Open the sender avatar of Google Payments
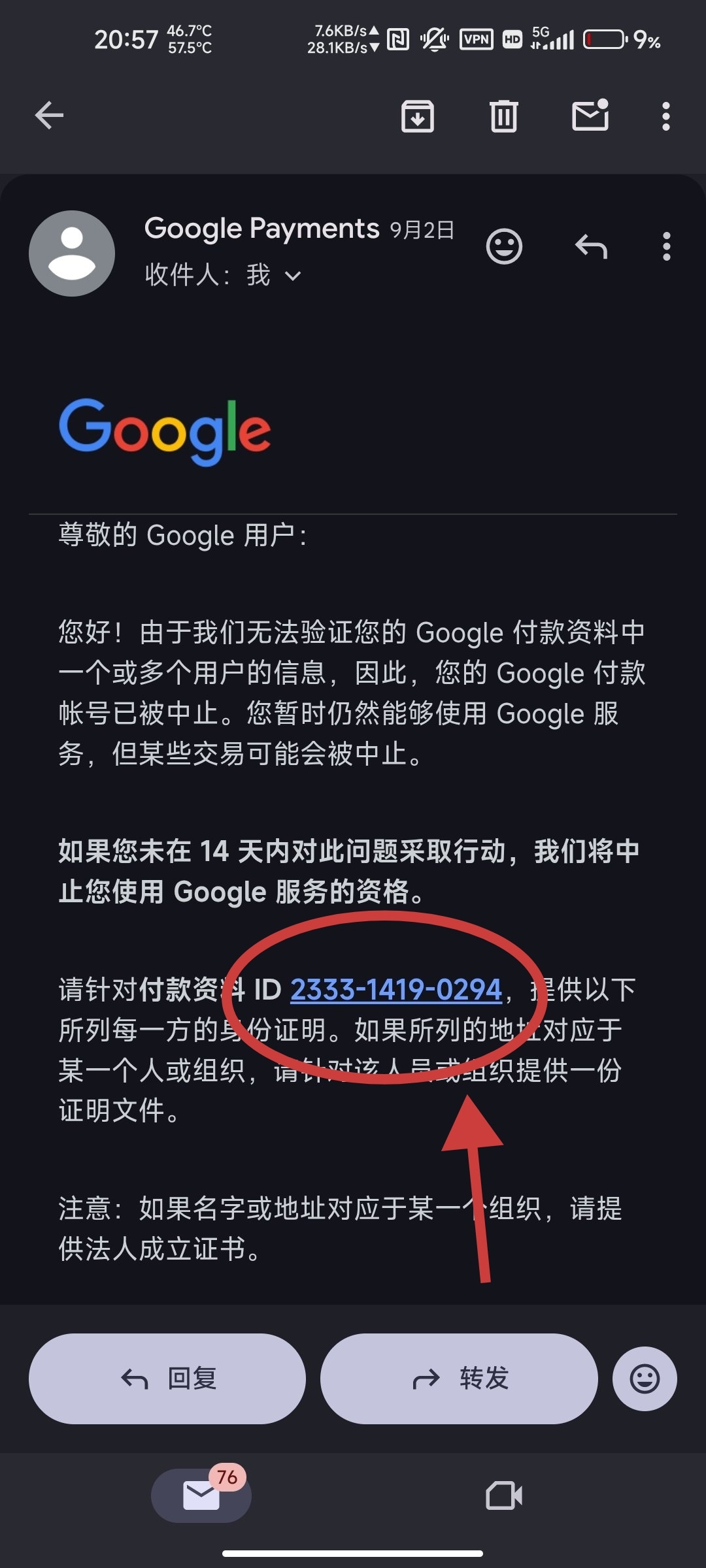 (72, 253)
